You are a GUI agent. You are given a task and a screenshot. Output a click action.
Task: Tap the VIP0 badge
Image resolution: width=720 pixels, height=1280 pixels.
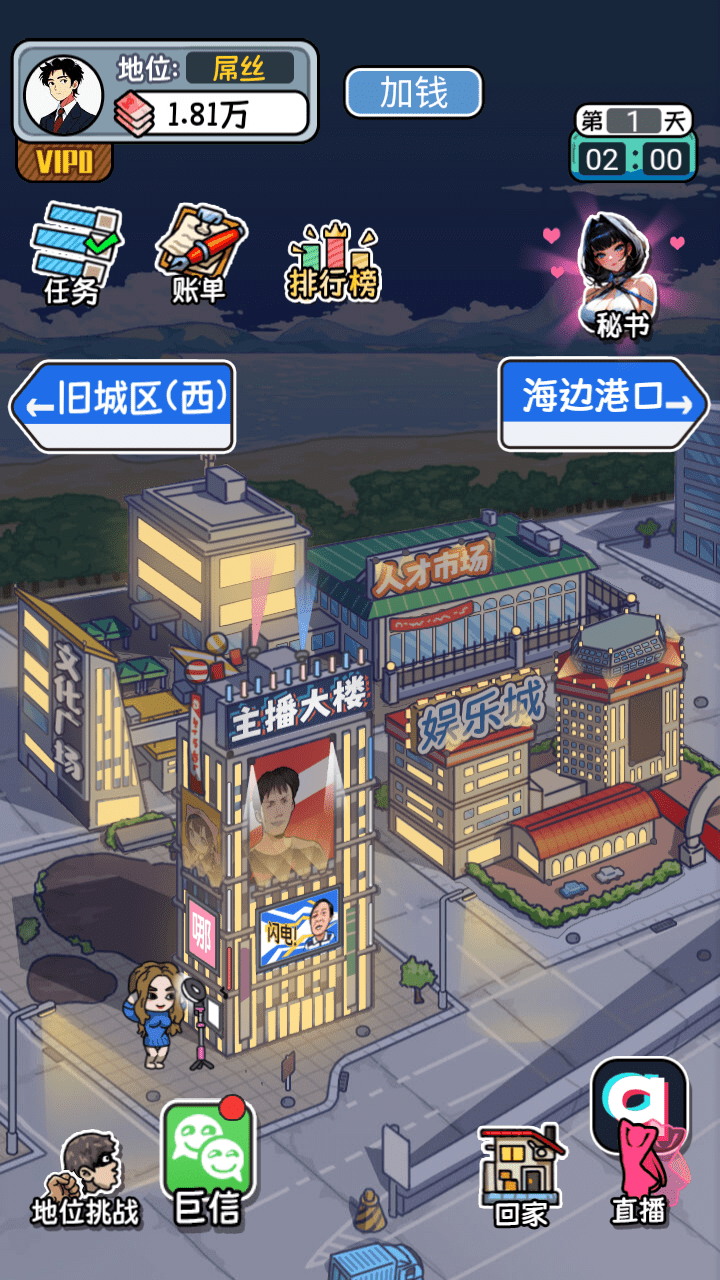64,162
